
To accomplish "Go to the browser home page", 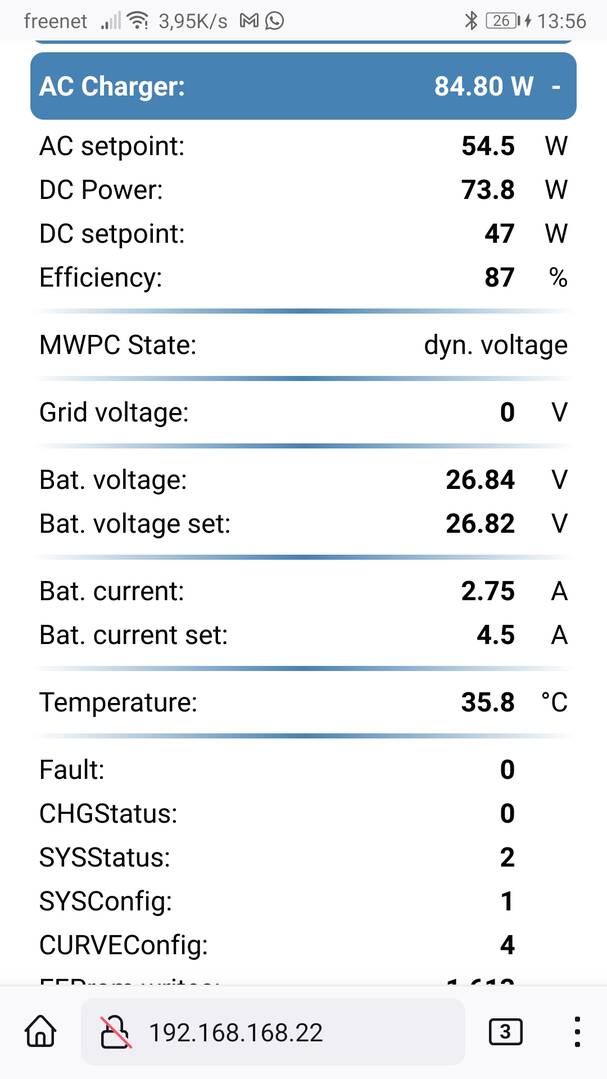I will [40, 1031].
